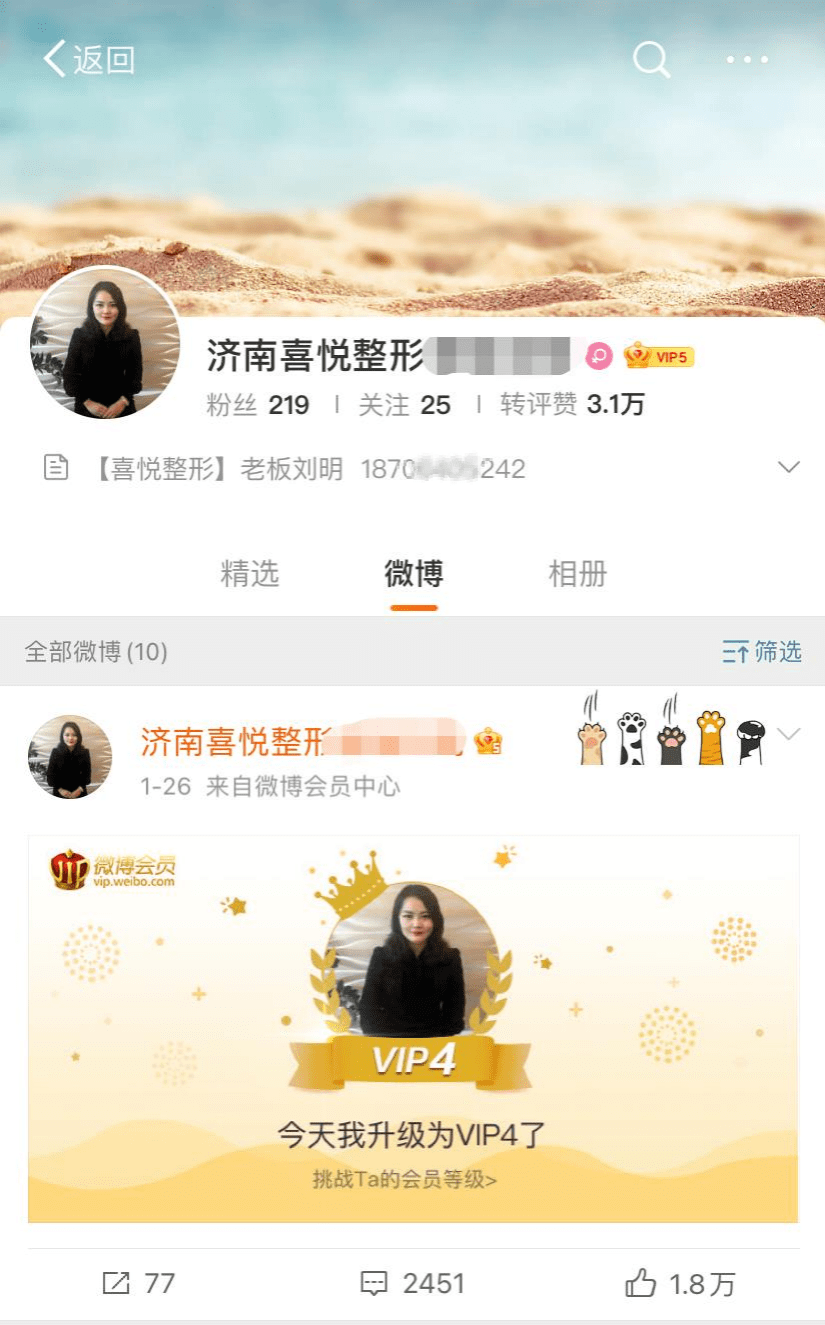
Task: View the 关注 25 following list
Action: 405,405
